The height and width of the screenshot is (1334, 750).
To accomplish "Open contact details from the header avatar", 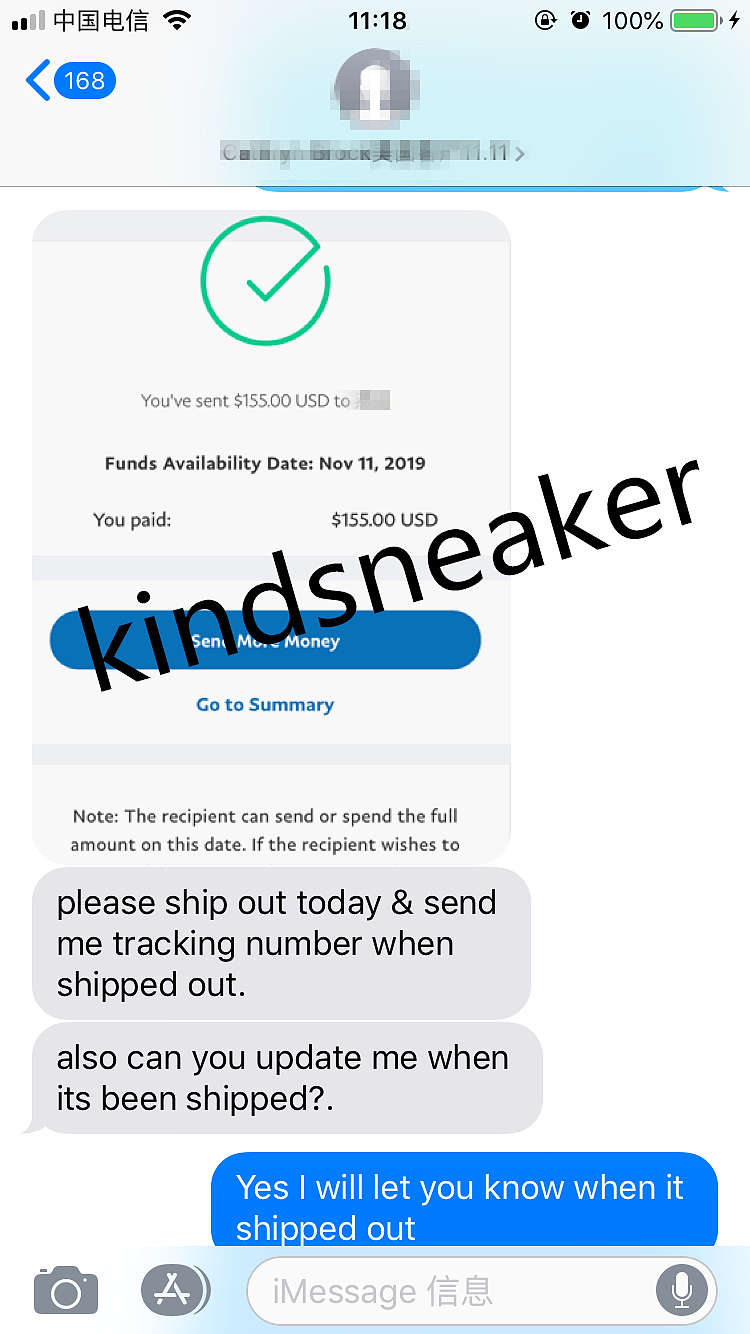I will coord(373,88).
